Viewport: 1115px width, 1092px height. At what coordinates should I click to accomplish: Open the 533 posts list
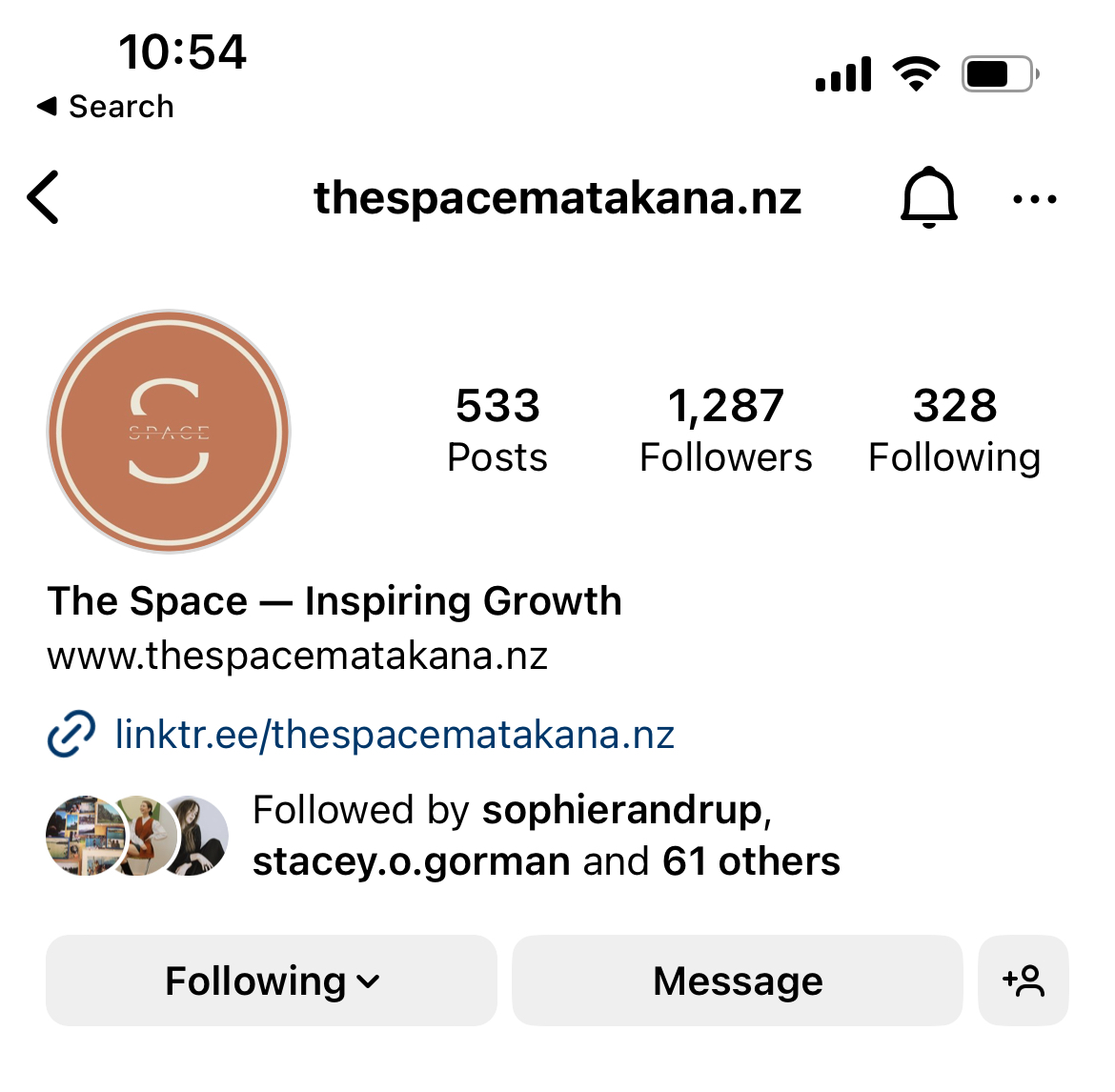(497, 431)
